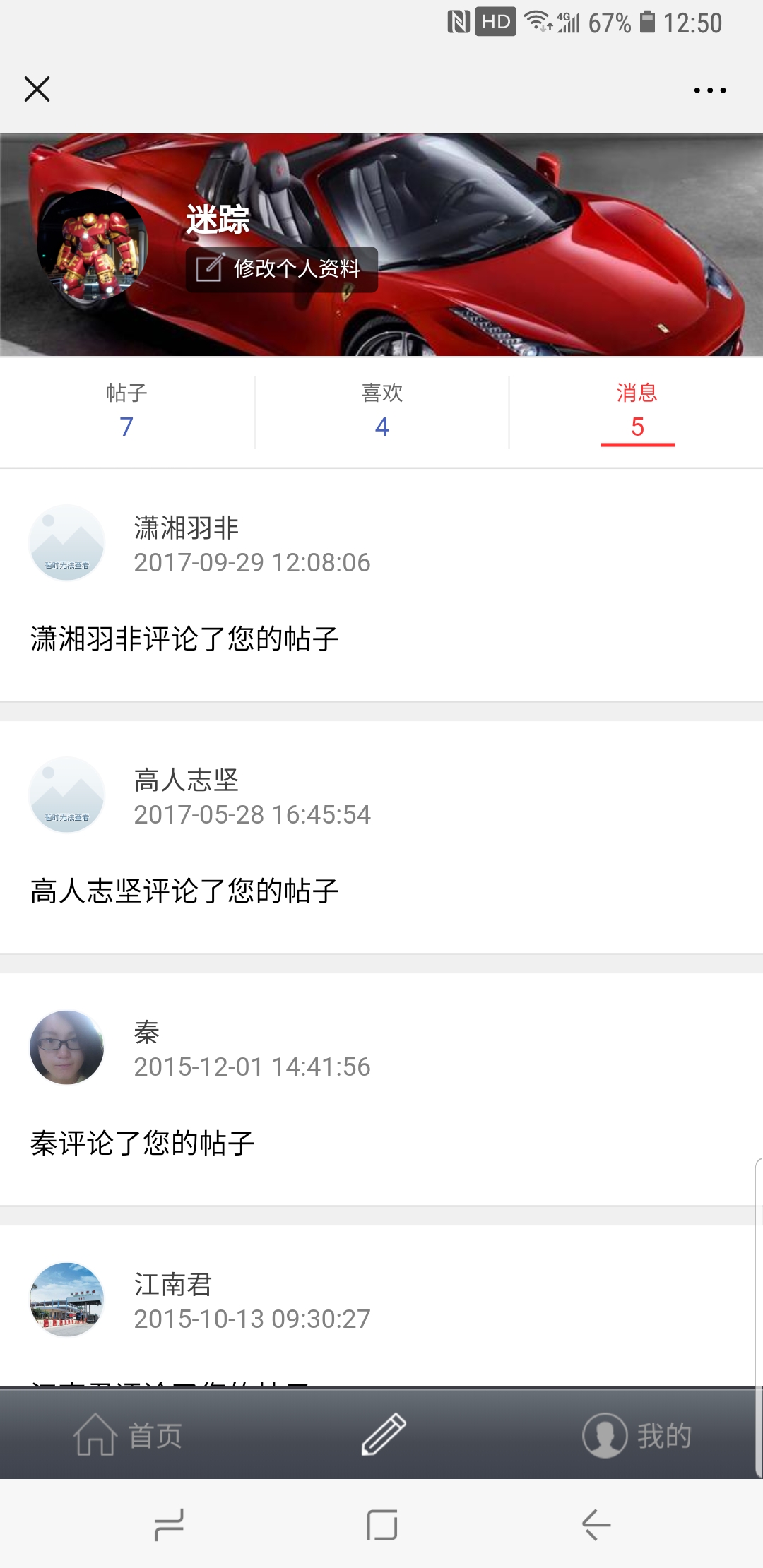Close the page with the X icon
The height and width of the screenshot is (1568, 763).
pyautogui.click(x=37, y=90)
